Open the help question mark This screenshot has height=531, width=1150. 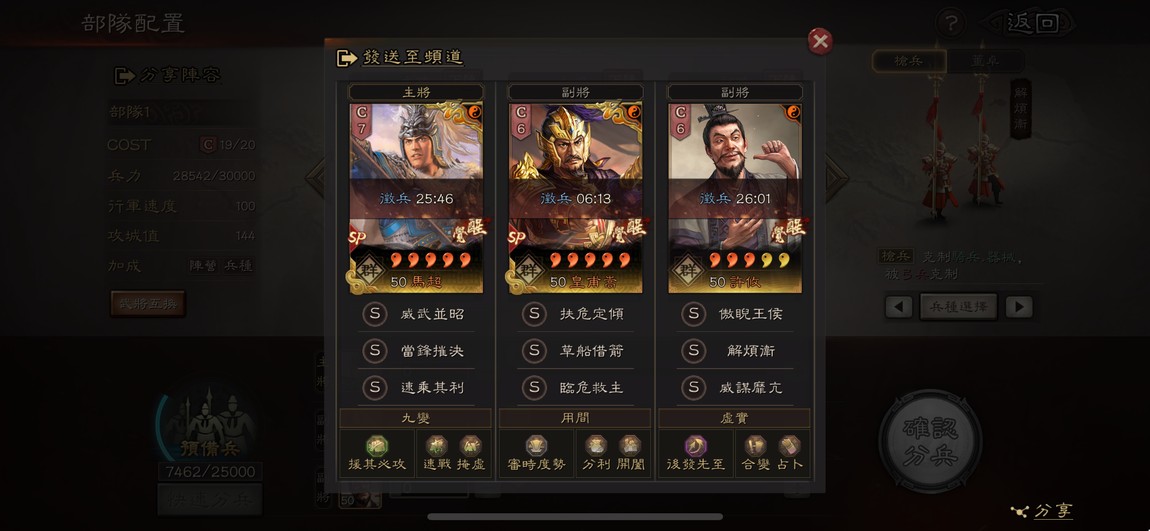950,22
